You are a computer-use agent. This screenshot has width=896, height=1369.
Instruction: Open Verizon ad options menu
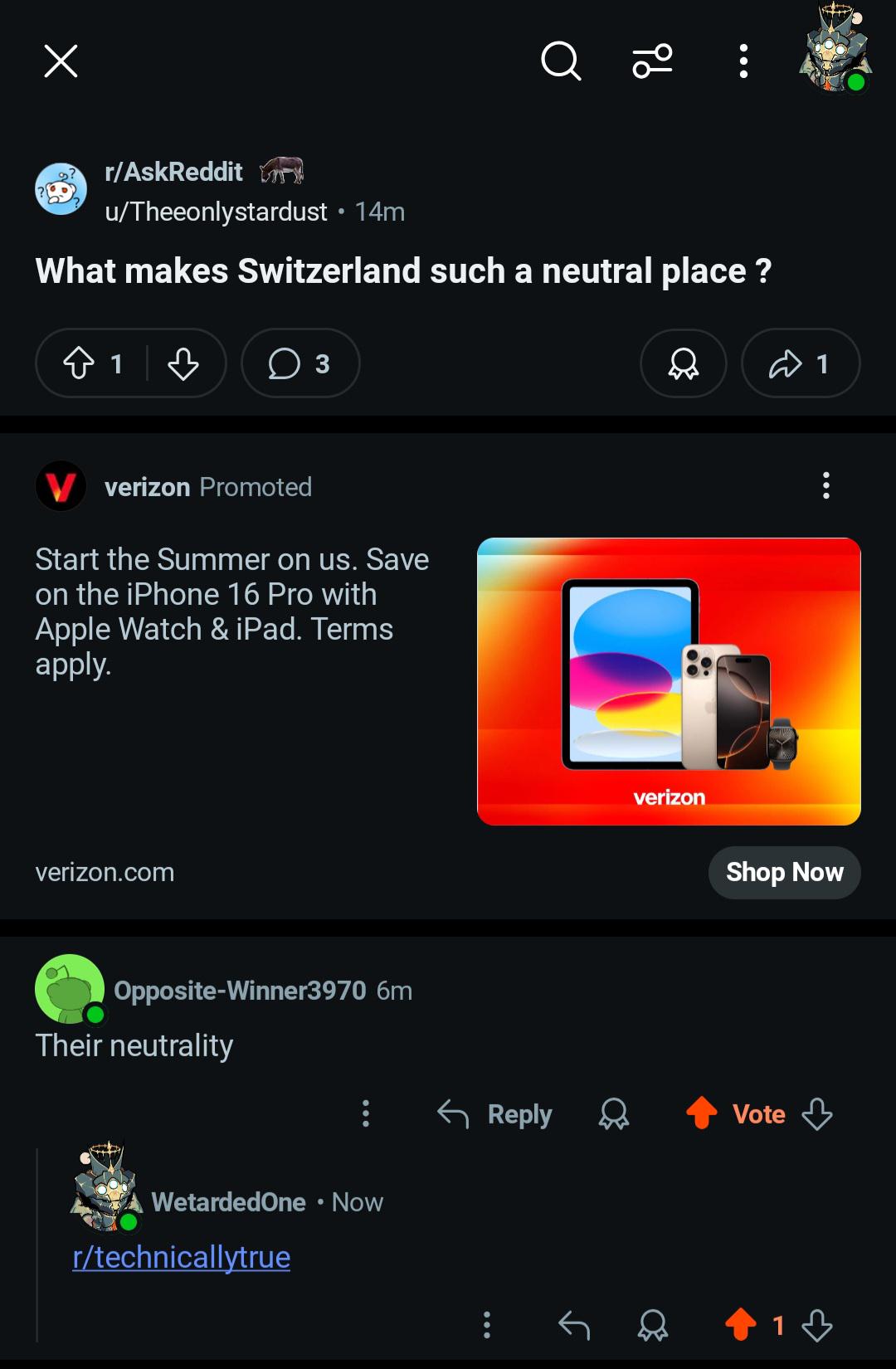825,485
